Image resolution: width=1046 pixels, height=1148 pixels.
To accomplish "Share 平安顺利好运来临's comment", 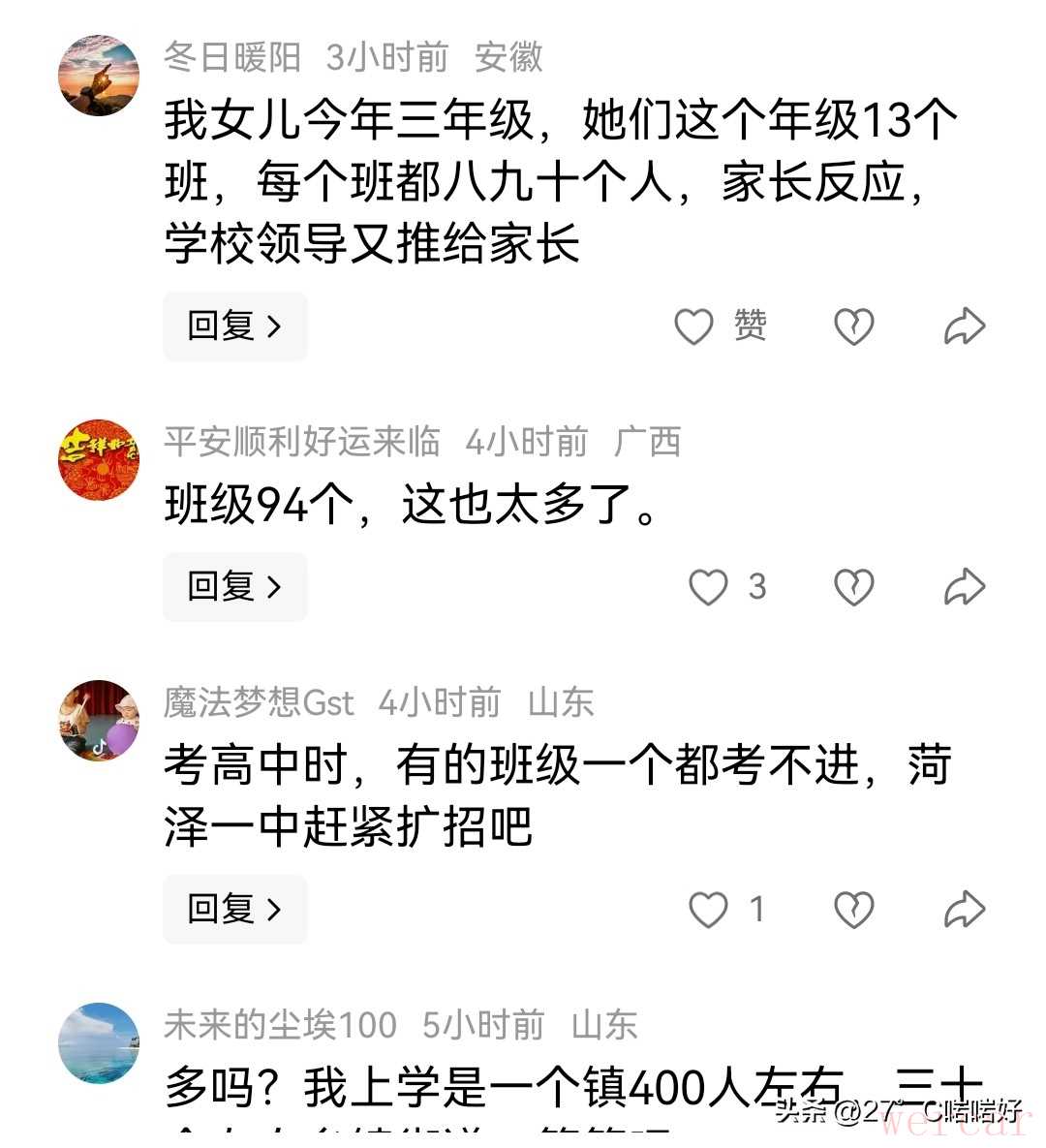I will pyautogui.click(x=965, y=587).
